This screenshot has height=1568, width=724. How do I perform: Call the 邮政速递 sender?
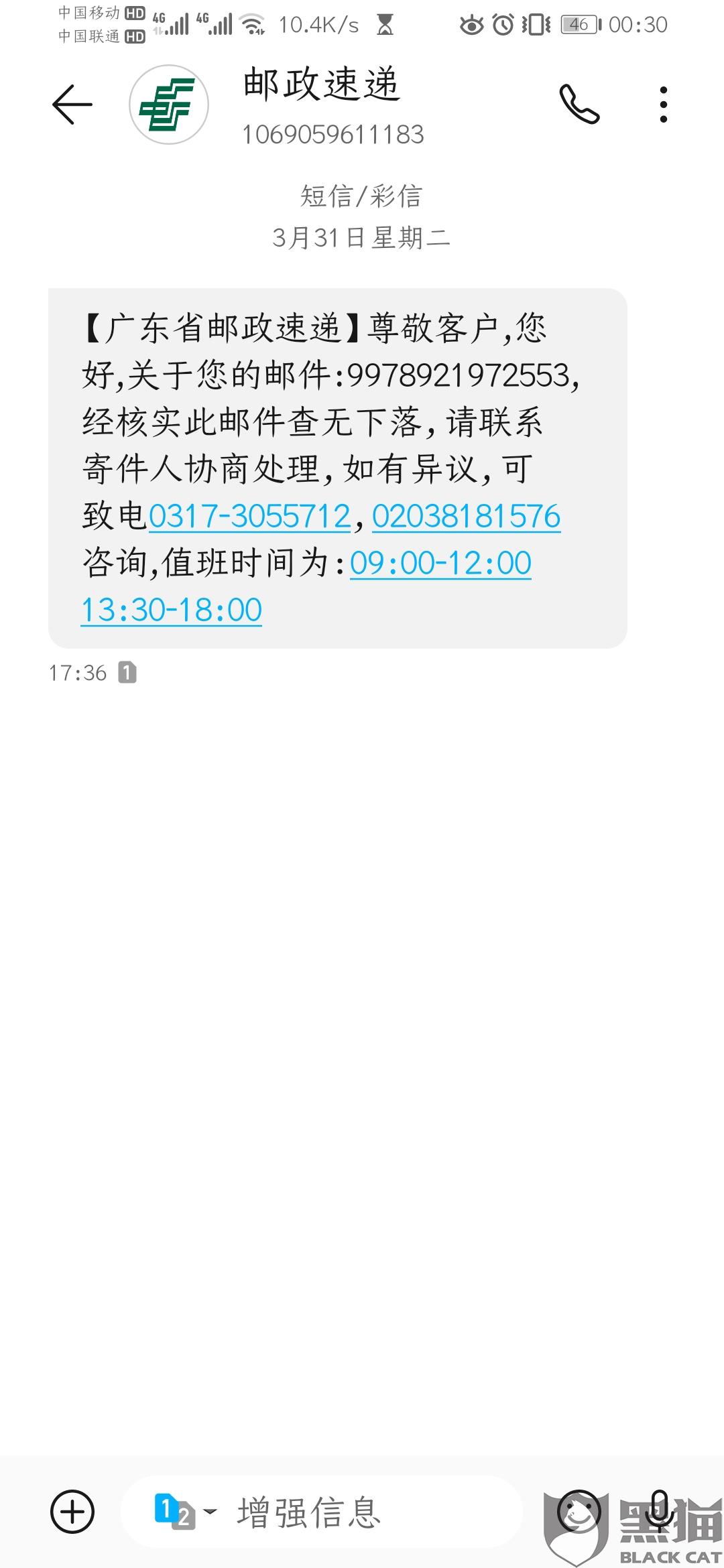pyautogui.click(x=579, y=105)
